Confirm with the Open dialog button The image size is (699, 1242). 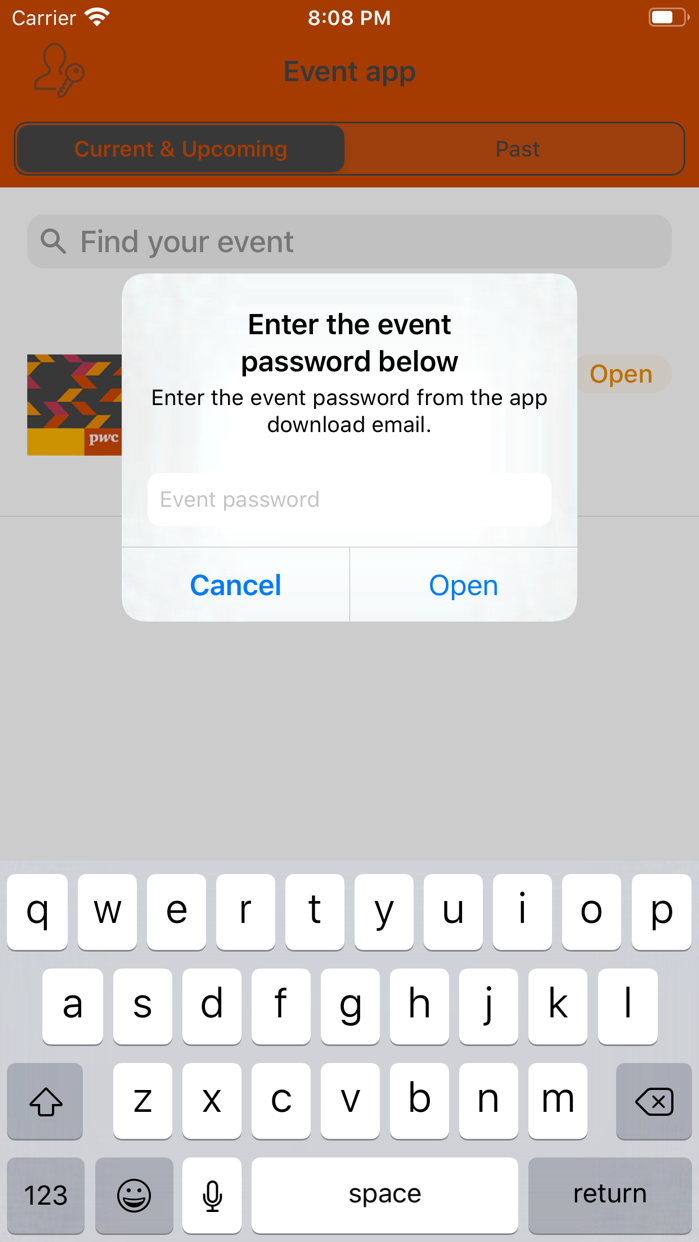click(x=463, y=585)
